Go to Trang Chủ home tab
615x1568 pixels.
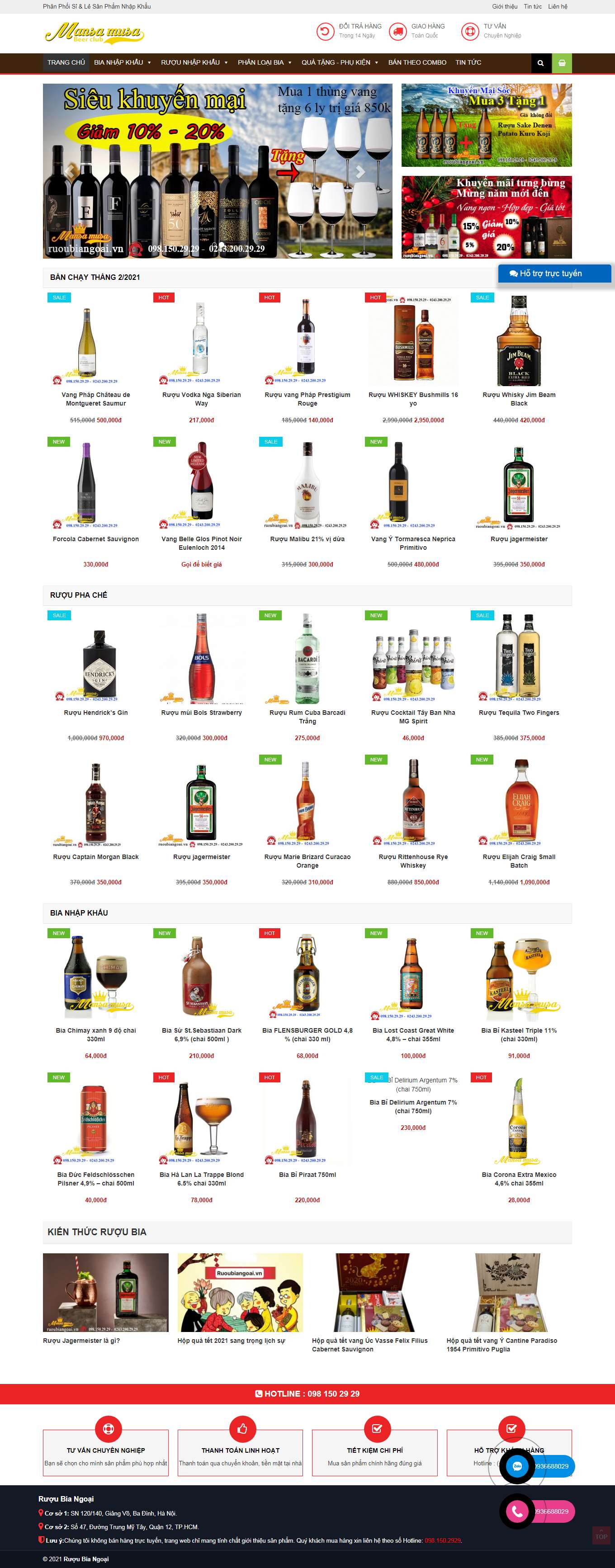(66, 63)
